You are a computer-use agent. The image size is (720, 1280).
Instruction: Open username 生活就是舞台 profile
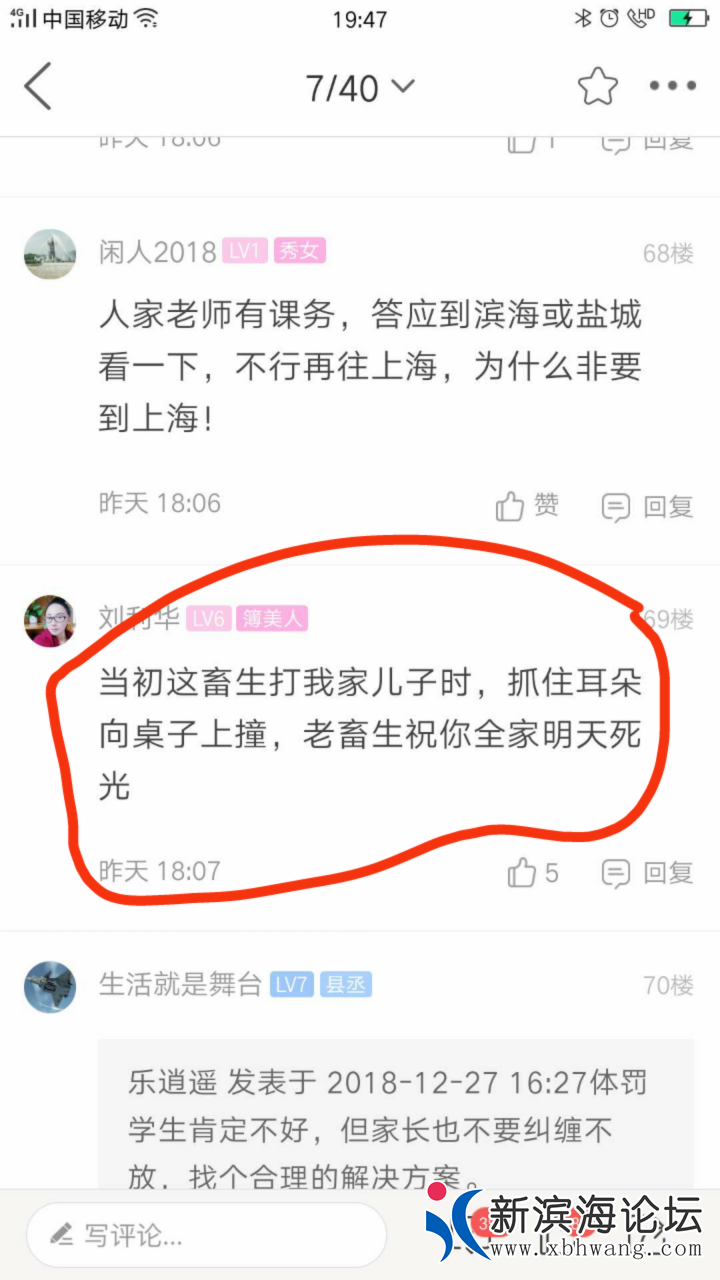180,985
